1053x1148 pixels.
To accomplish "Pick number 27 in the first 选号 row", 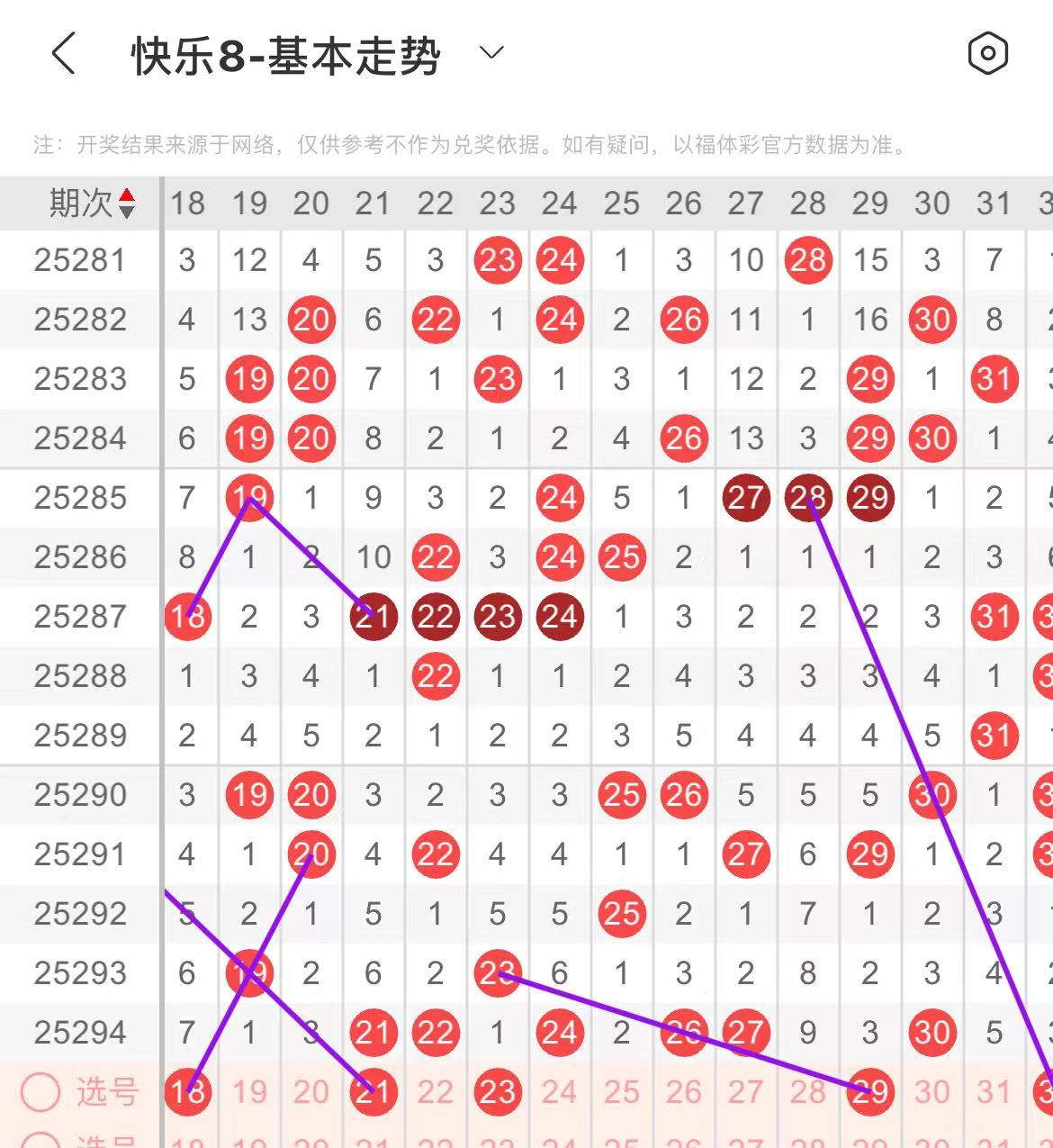I will pyautogui.click(x=746, y=1092).
